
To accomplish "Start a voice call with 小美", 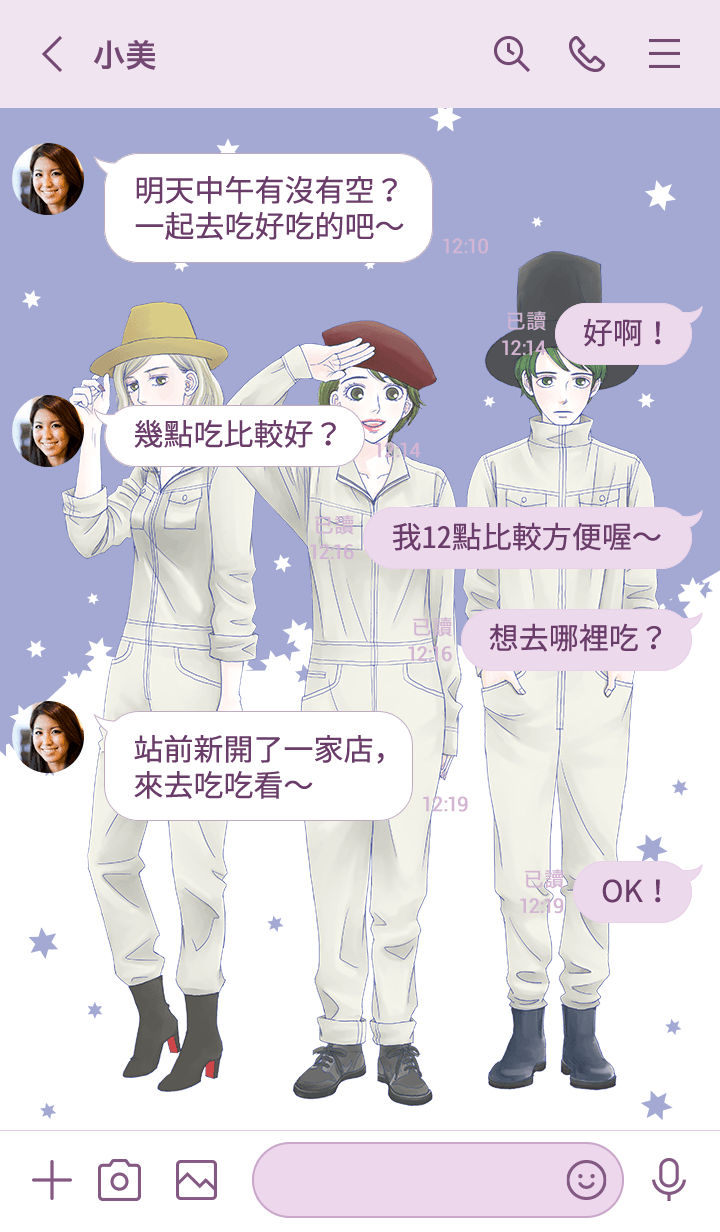I will pos(587,54).
